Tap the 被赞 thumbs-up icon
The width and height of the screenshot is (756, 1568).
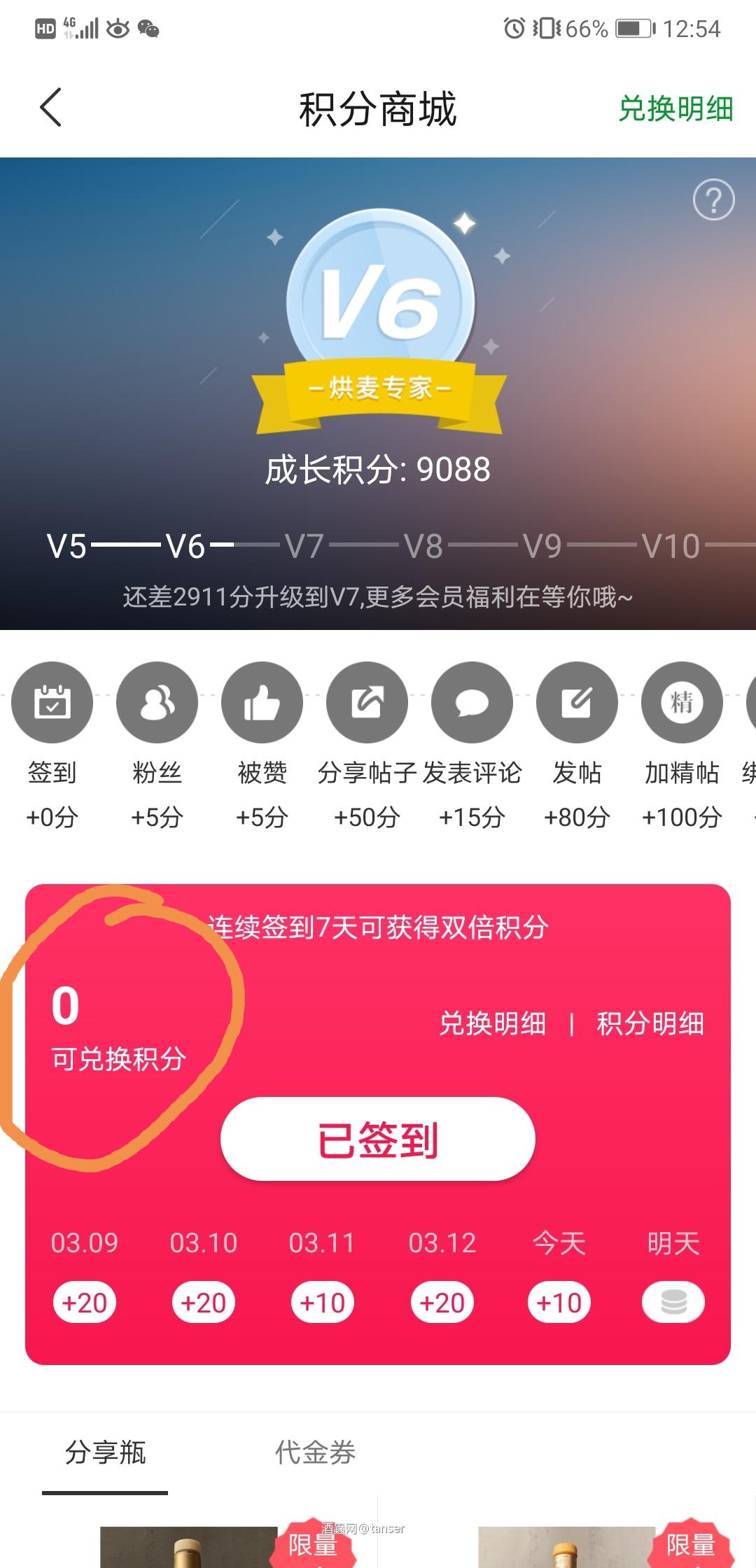pyautogui.click(x=262, y=702)
